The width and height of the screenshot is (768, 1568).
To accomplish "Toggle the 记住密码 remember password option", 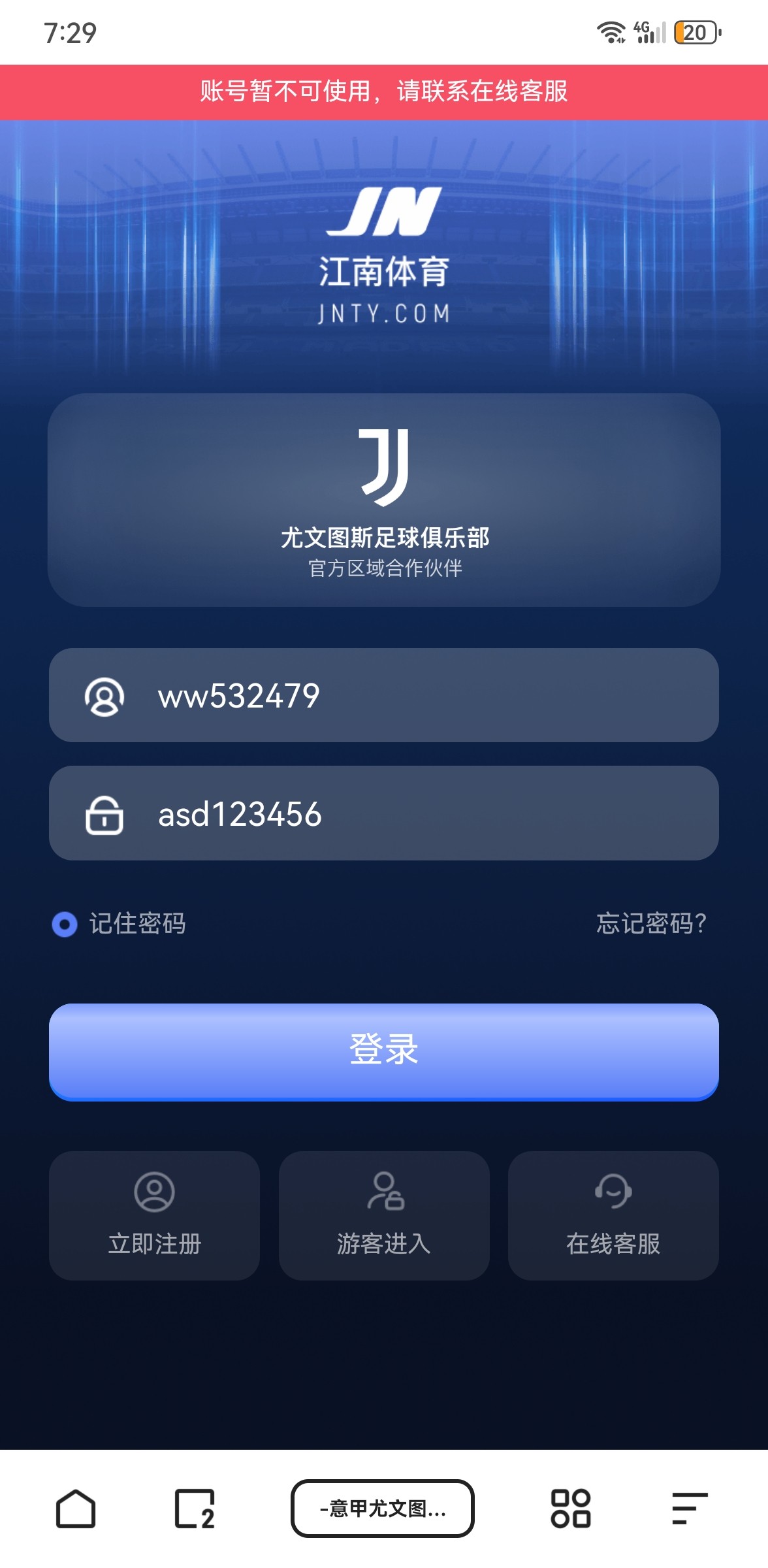I will (x=65, y=924).
